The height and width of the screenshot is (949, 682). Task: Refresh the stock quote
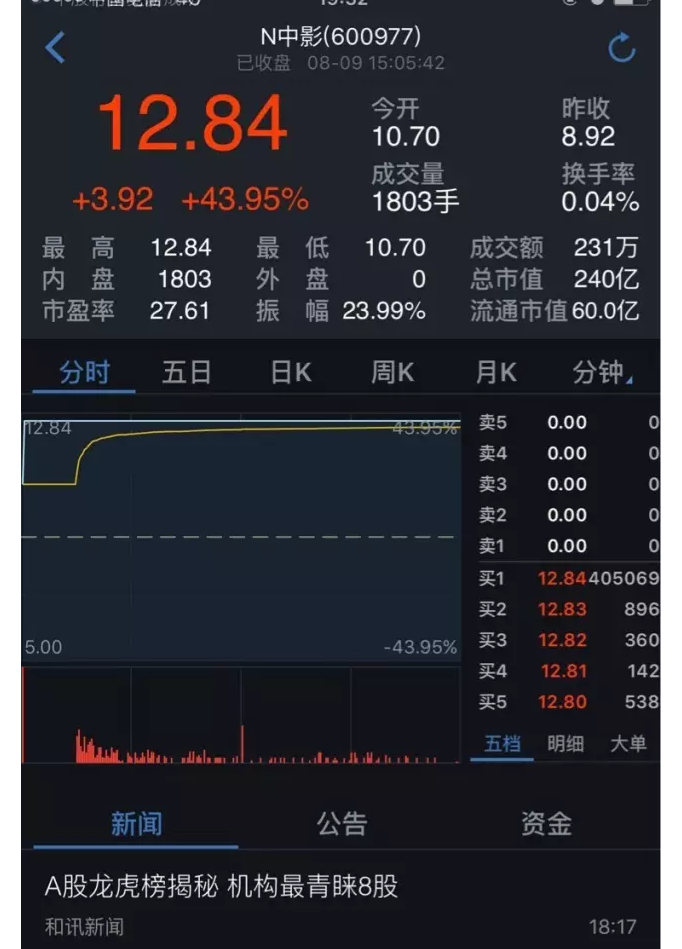(622, 48)
